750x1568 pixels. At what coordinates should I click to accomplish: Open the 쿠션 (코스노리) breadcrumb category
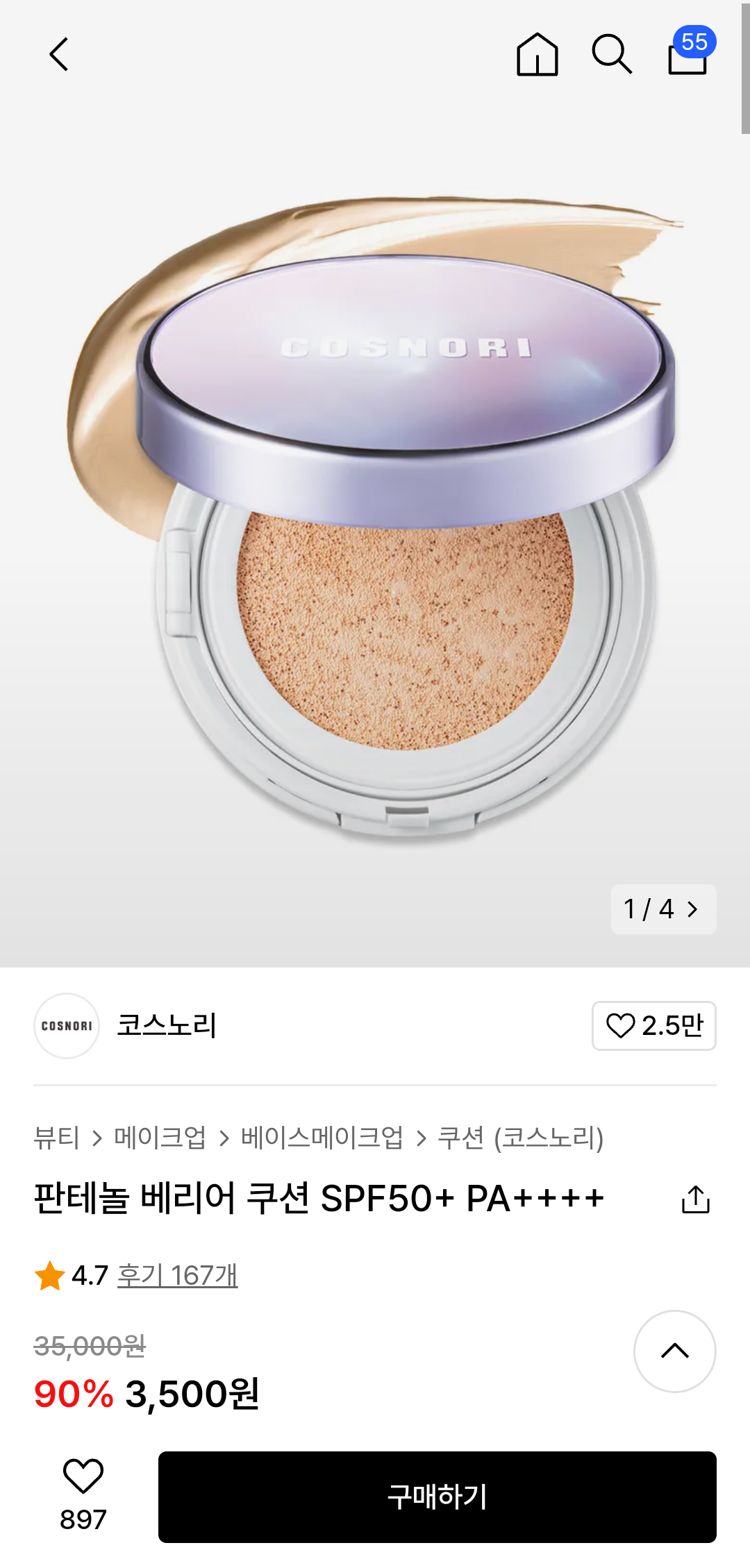point(520,1138)
